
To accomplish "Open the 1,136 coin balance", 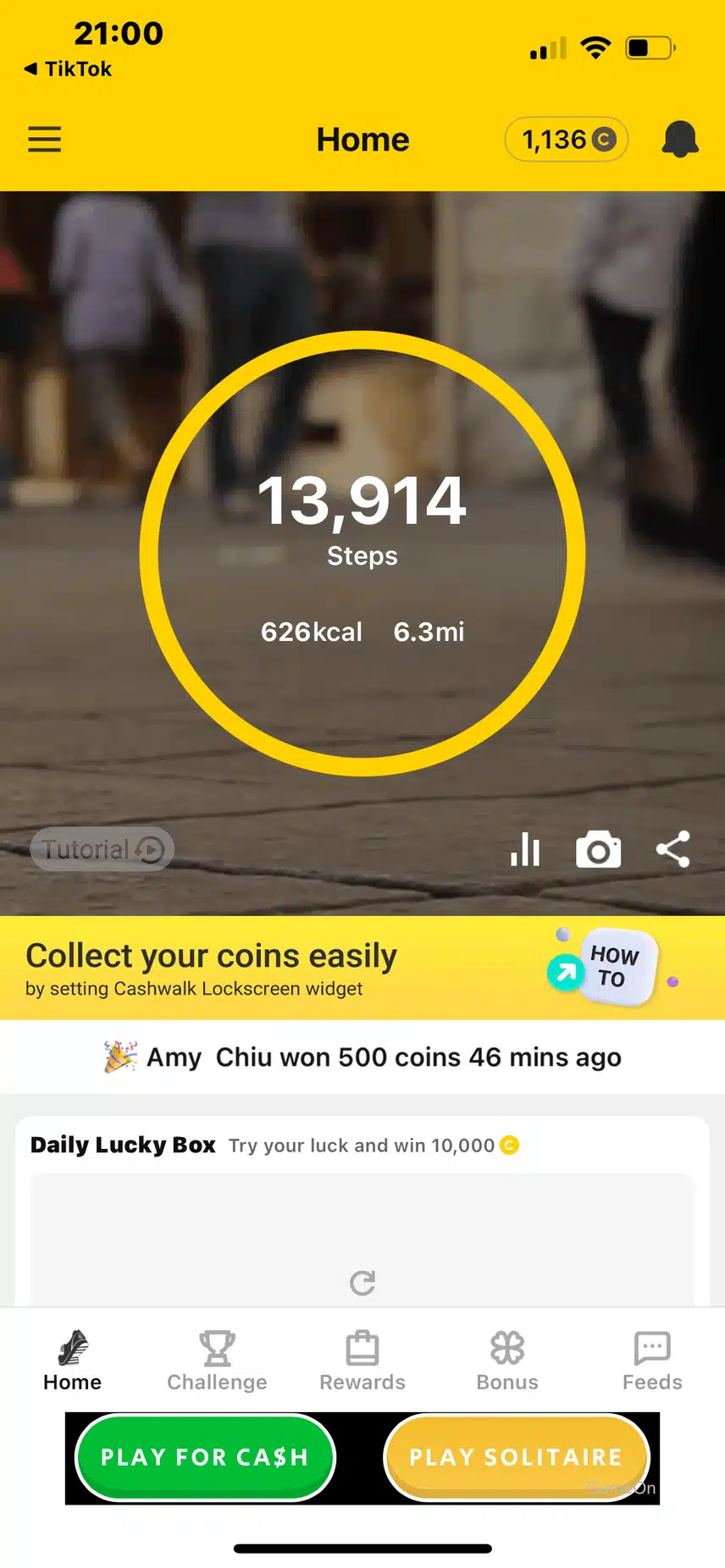I will pos(566,139).
